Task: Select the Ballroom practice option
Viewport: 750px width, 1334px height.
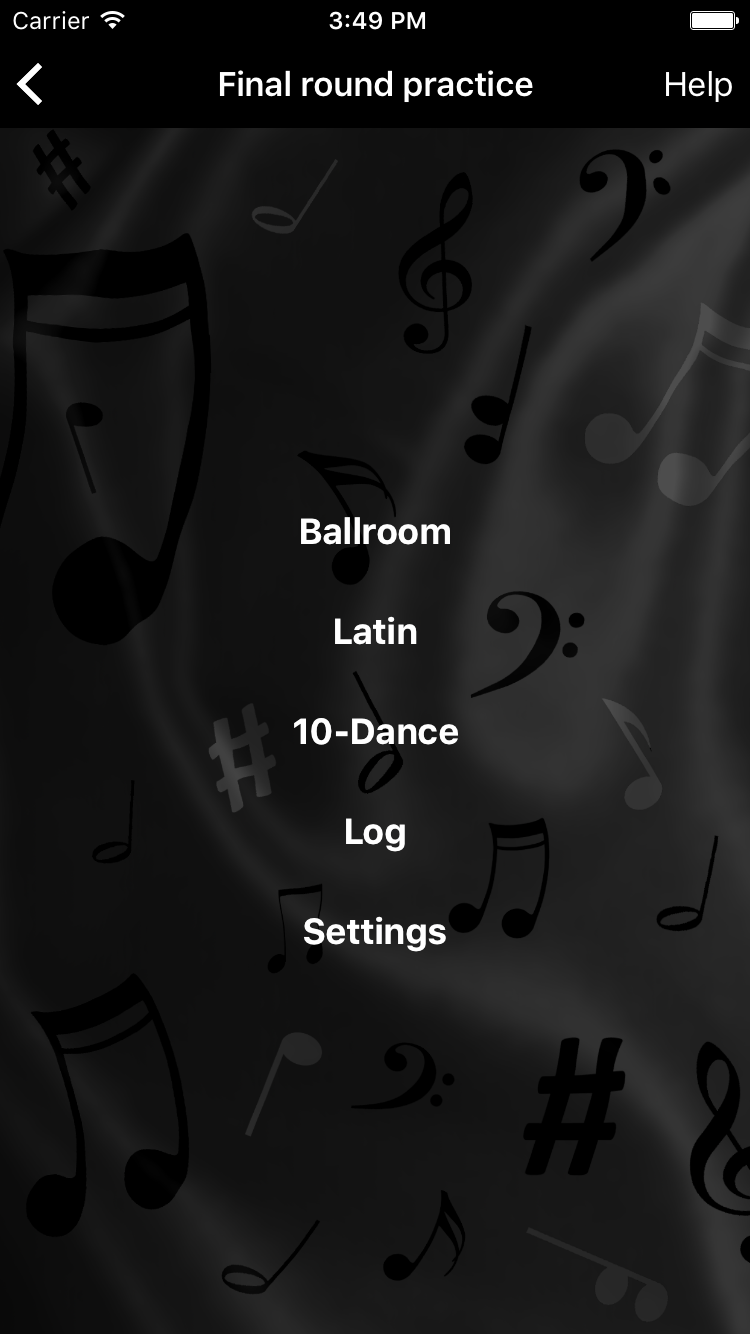Action: coord(375,531)
